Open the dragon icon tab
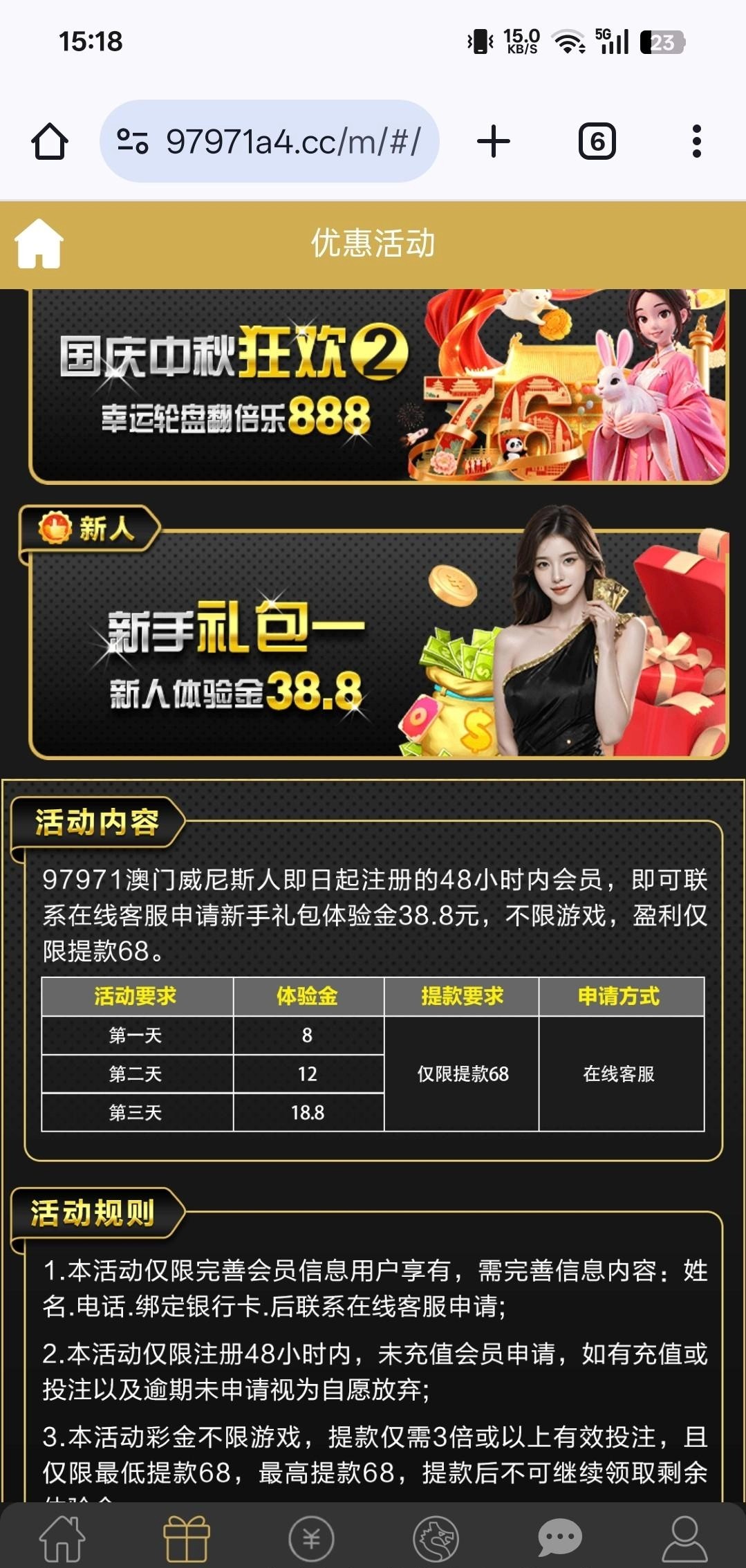Viewport: 746px width, 1568px height. click(x=436, y=1538)
